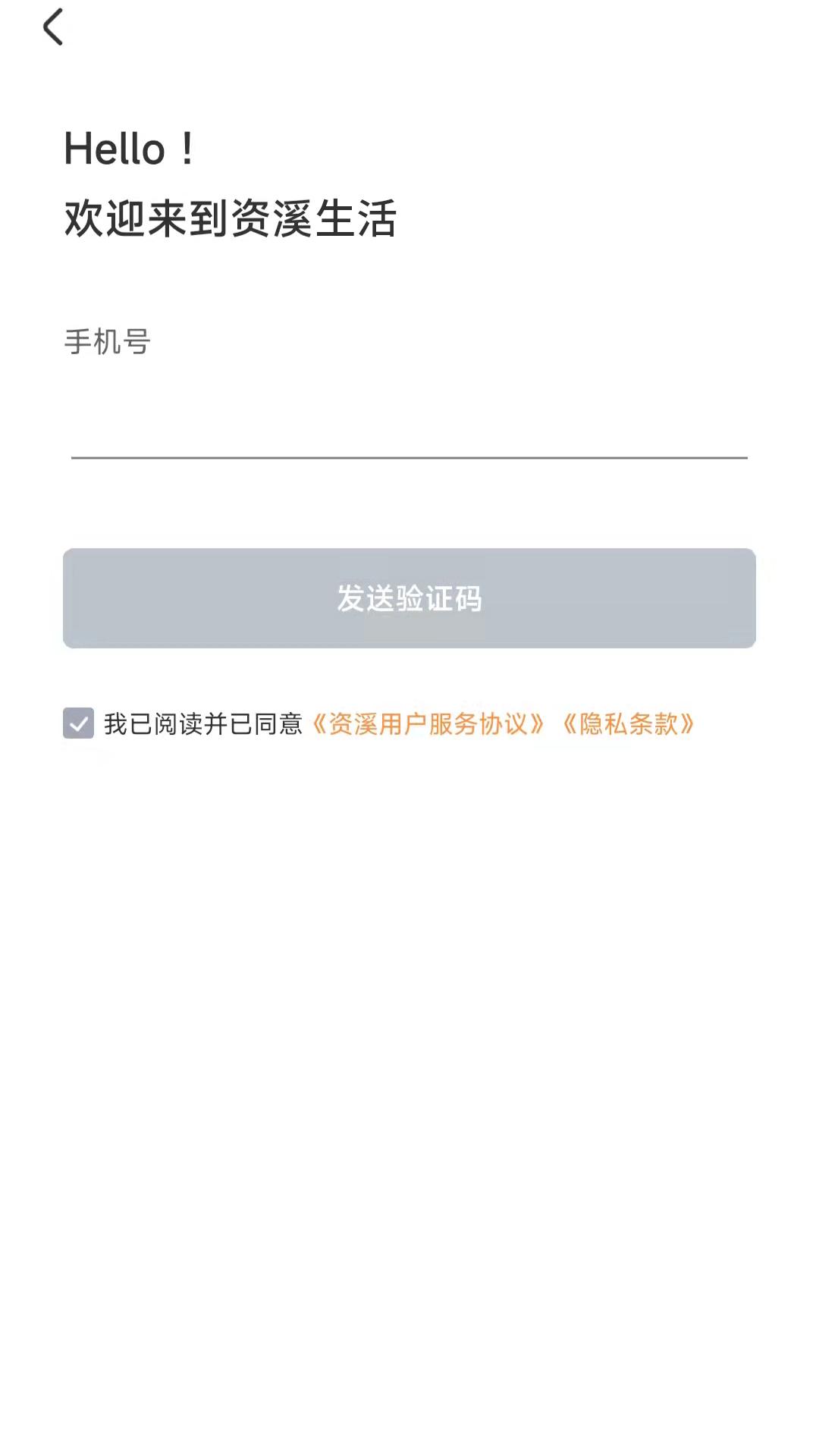Uncheck the agreement checkbox
Image resolution: width=819 pixels, height=1456 pixels.
coord(79,723)
